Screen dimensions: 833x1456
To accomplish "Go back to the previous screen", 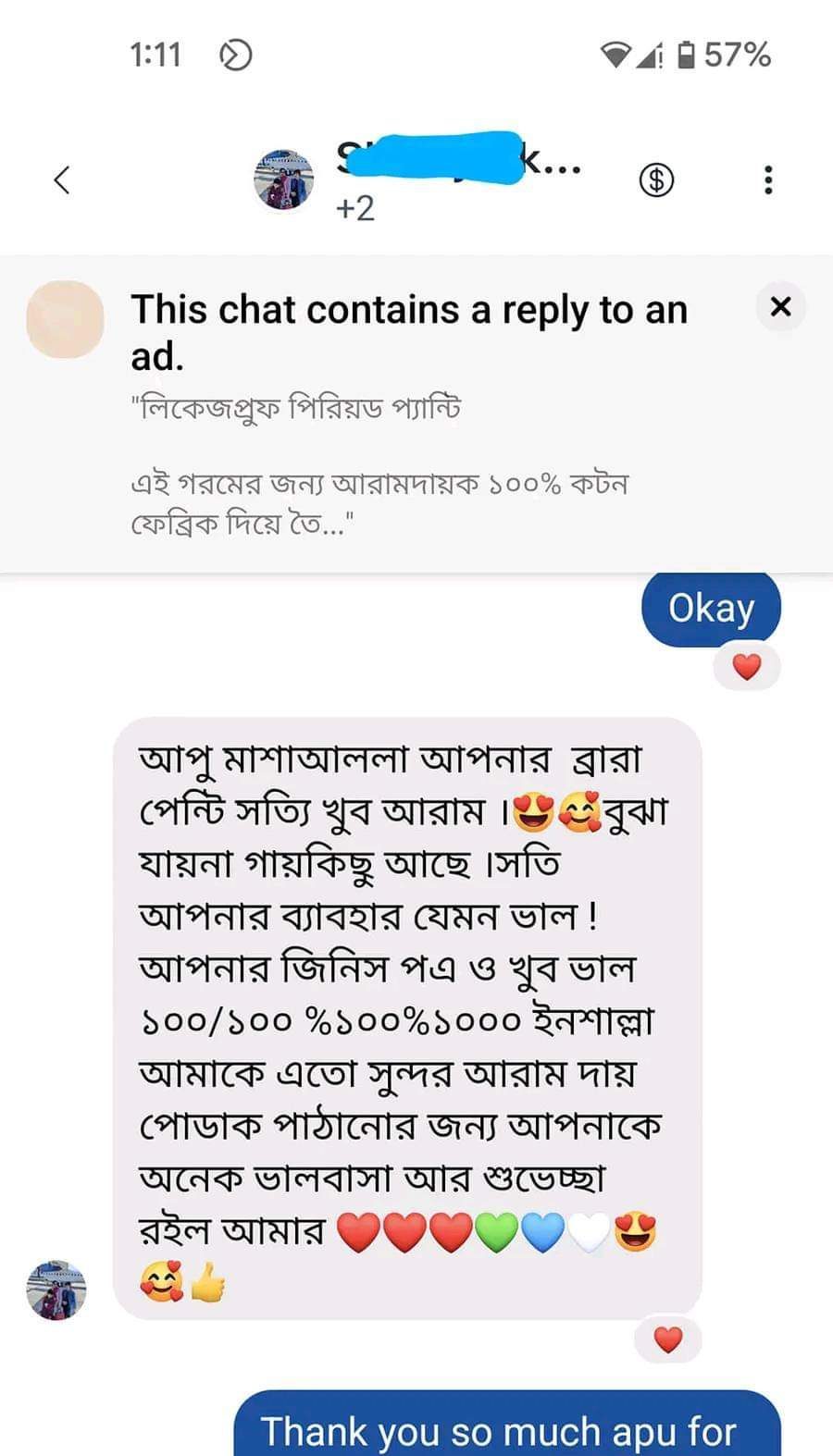I will [x=62, y=179].
